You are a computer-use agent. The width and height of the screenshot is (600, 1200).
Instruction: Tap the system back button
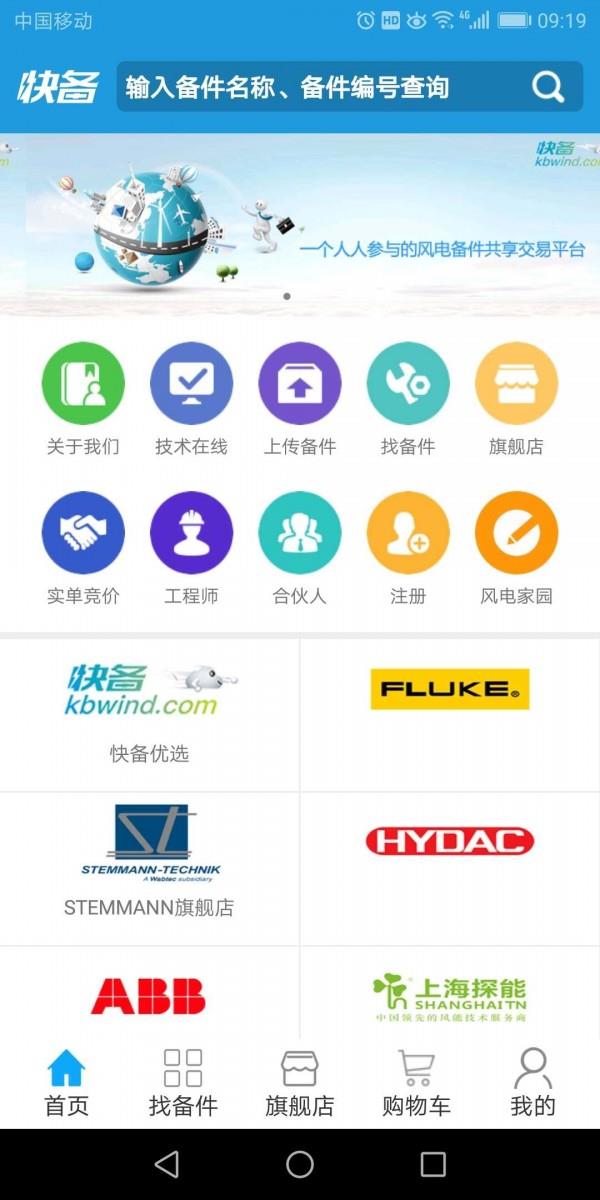(167, 1164)
